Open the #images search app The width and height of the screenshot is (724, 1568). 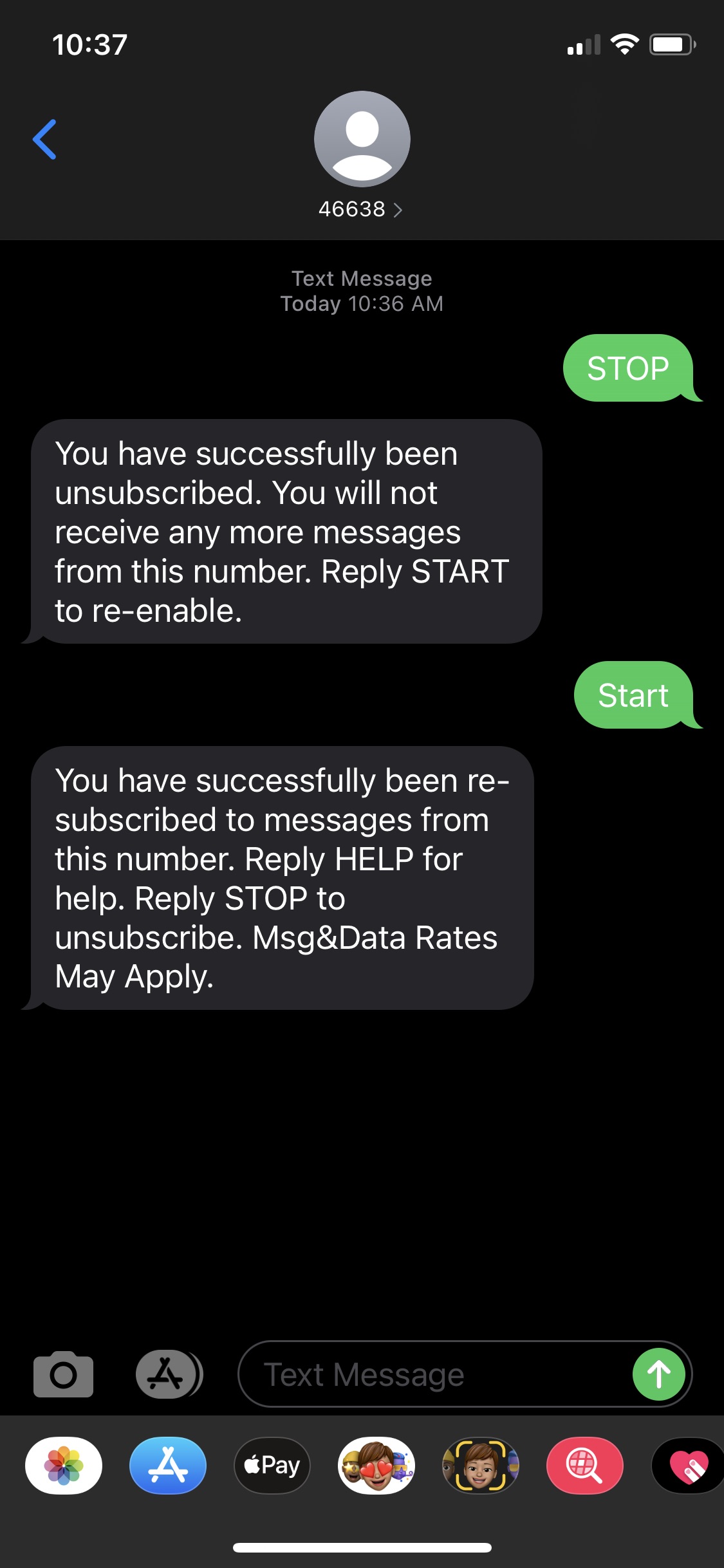click(x=584, y=1466)
